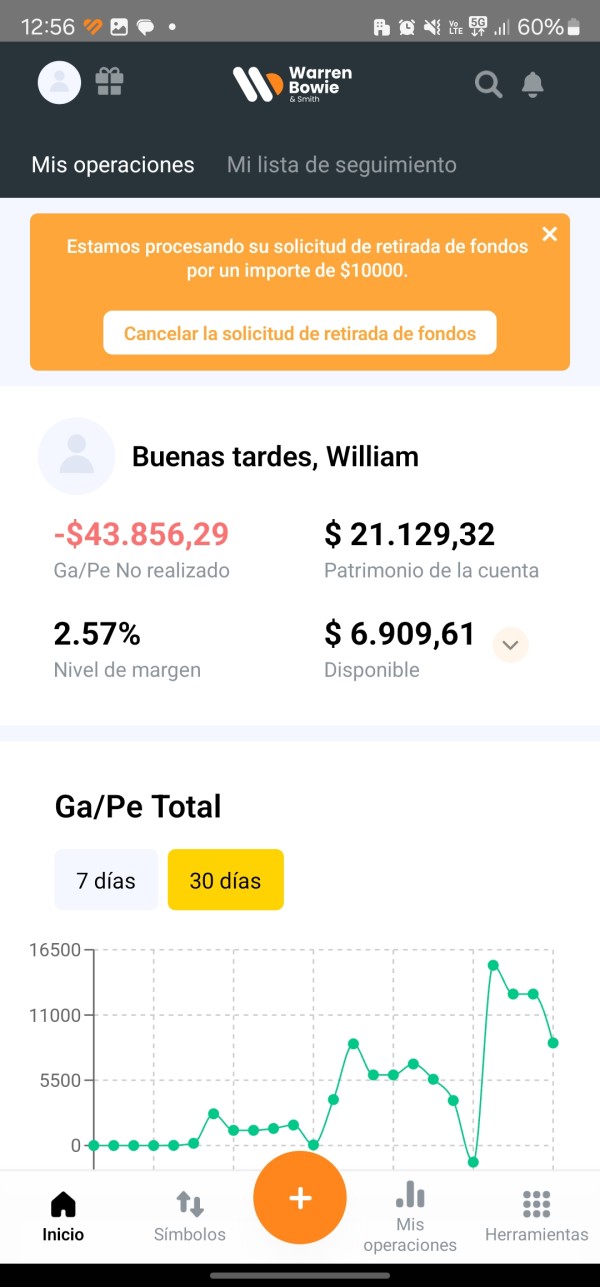Go to Inicio in bottom navigation
The height and width of the screenshot is (1287, 600).
click(x=63, y=1217)
